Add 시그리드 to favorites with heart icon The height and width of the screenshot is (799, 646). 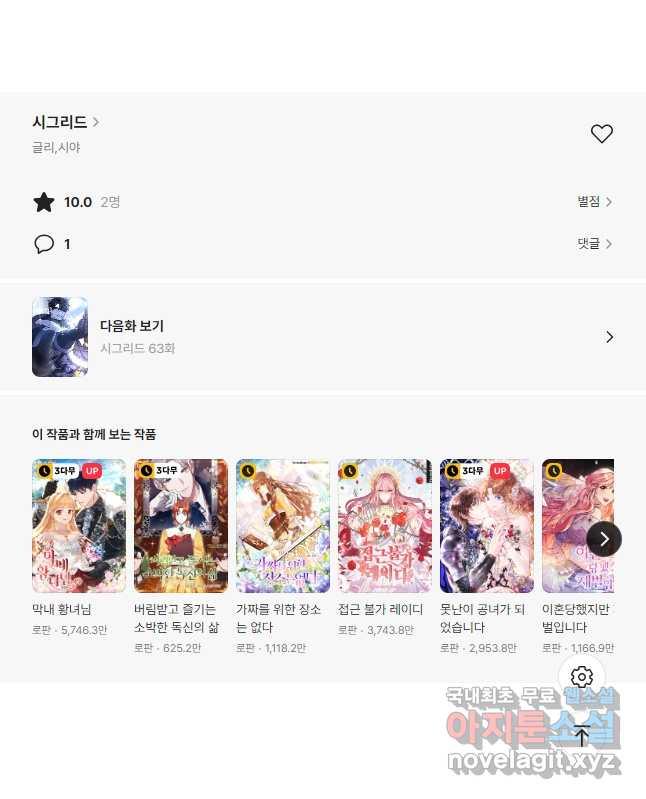point(601,134)
